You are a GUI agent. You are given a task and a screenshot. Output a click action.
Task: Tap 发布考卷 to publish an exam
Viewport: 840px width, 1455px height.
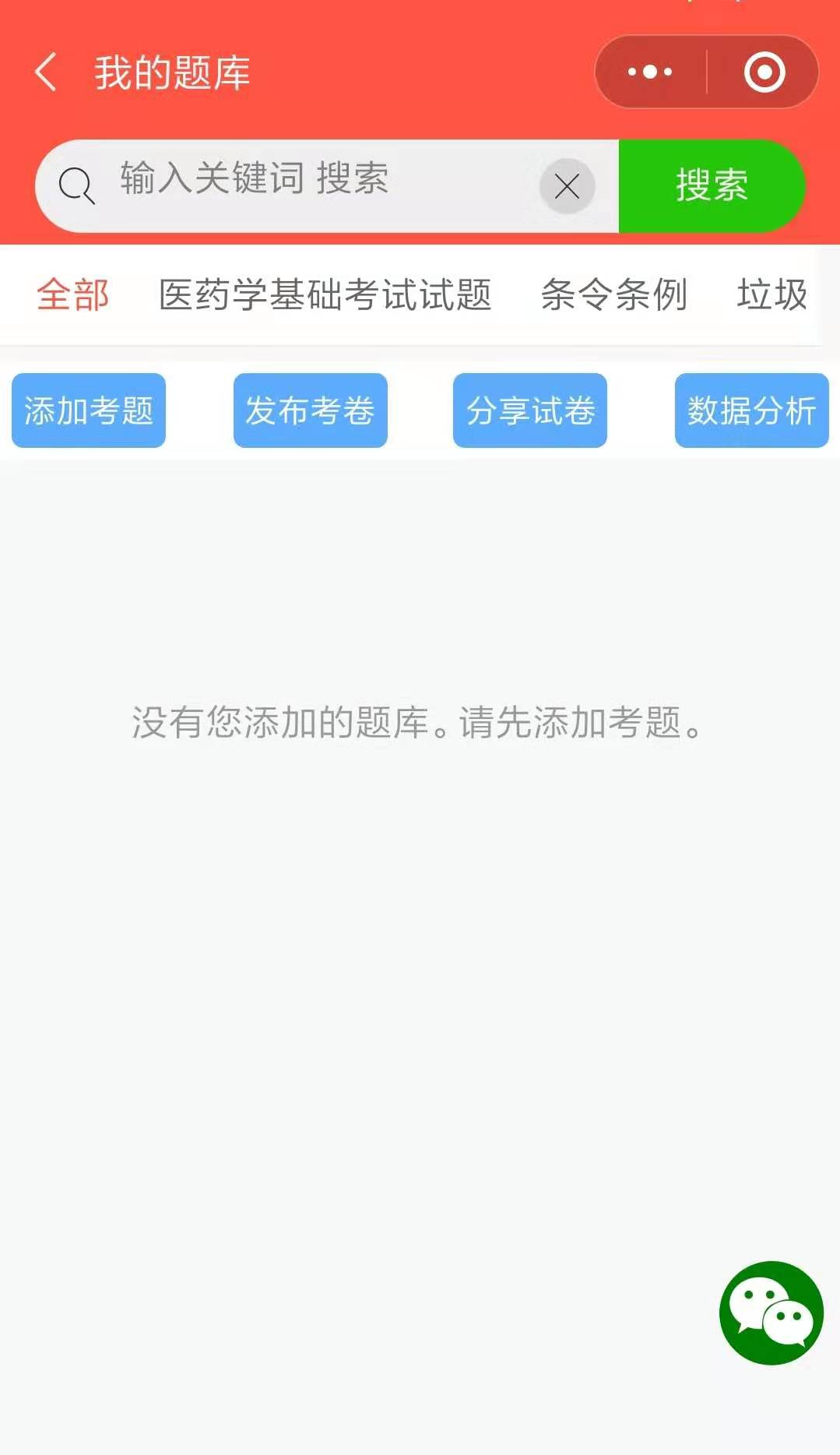pos(310,410)
